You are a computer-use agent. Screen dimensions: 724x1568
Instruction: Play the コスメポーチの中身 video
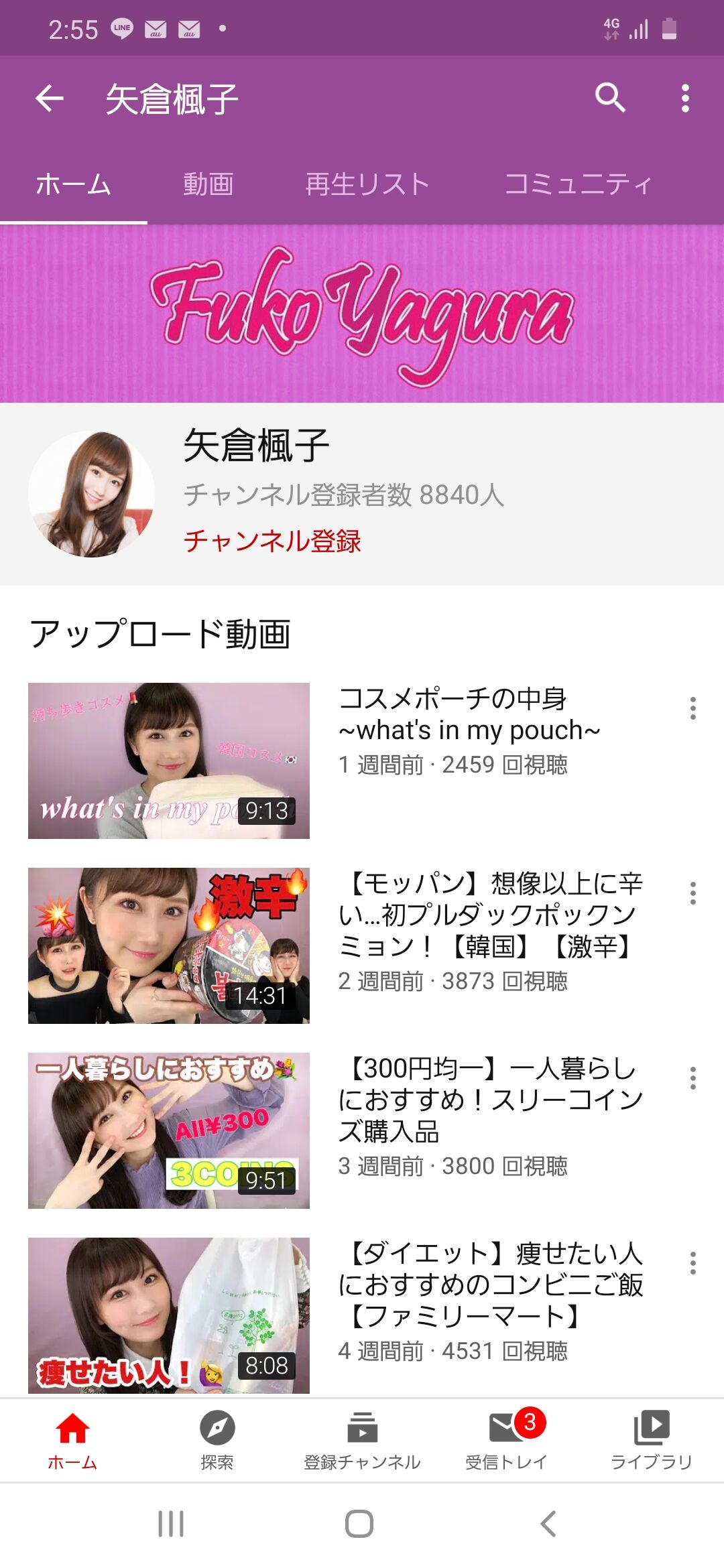point(169,761)
